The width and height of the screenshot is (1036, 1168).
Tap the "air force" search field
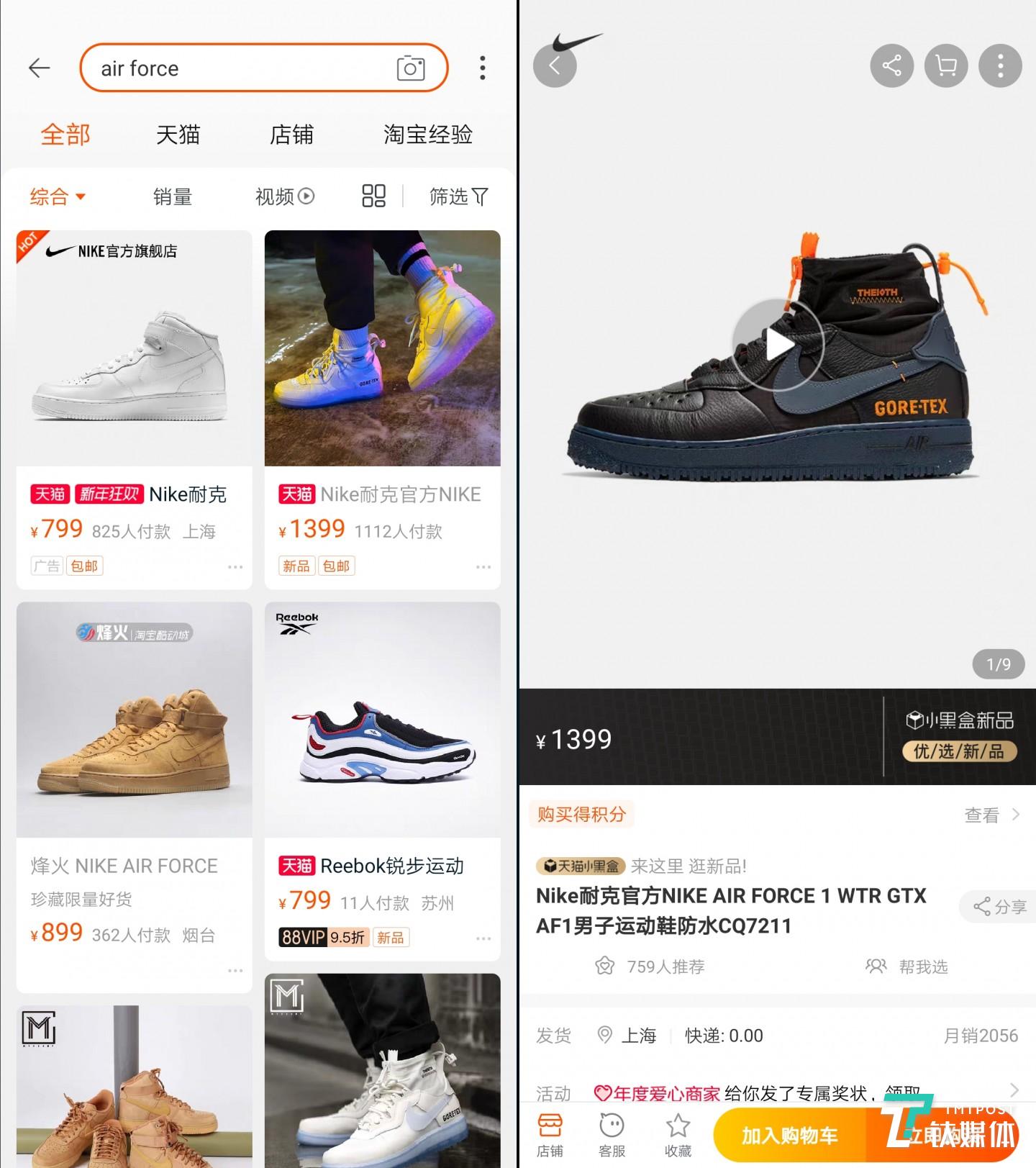(x=237, y=68)
